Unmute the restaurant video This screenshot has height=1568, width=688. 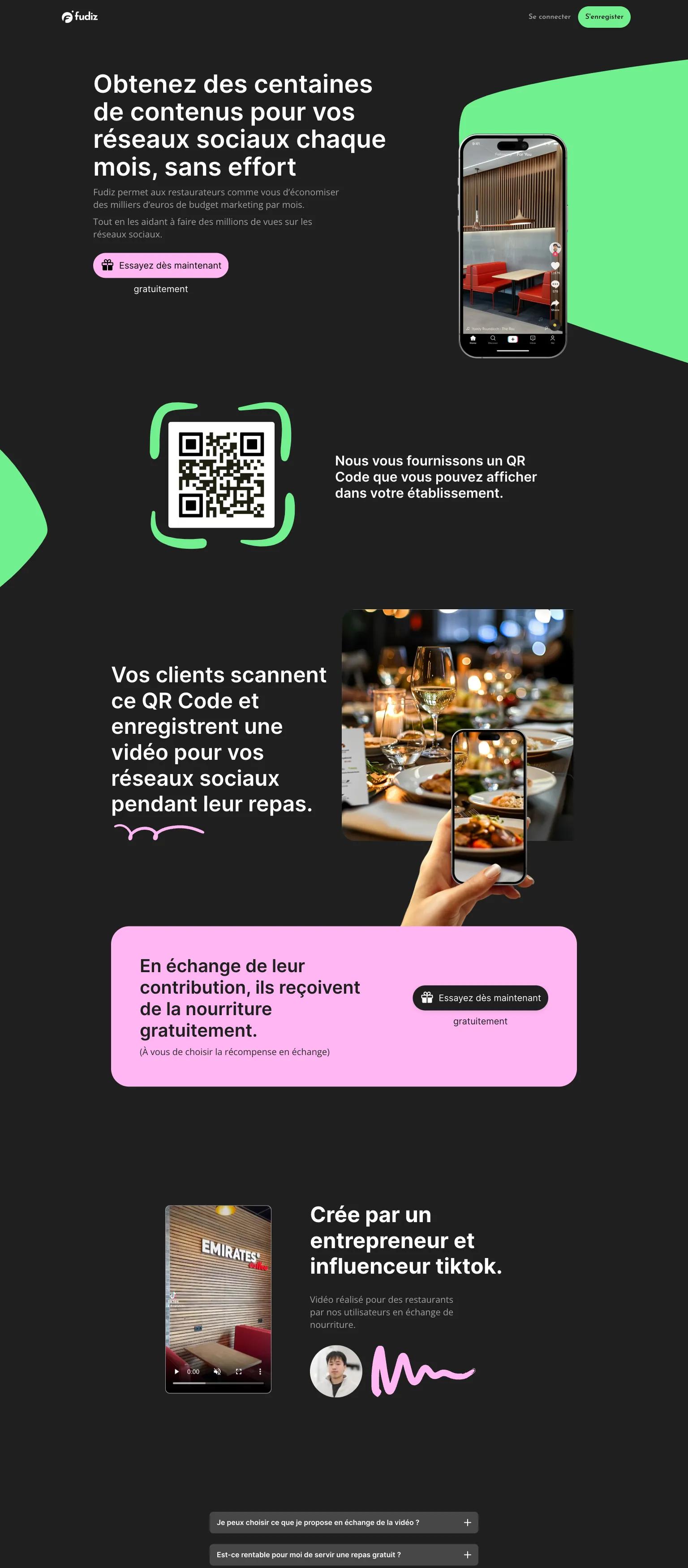[x=217, y=1371]
